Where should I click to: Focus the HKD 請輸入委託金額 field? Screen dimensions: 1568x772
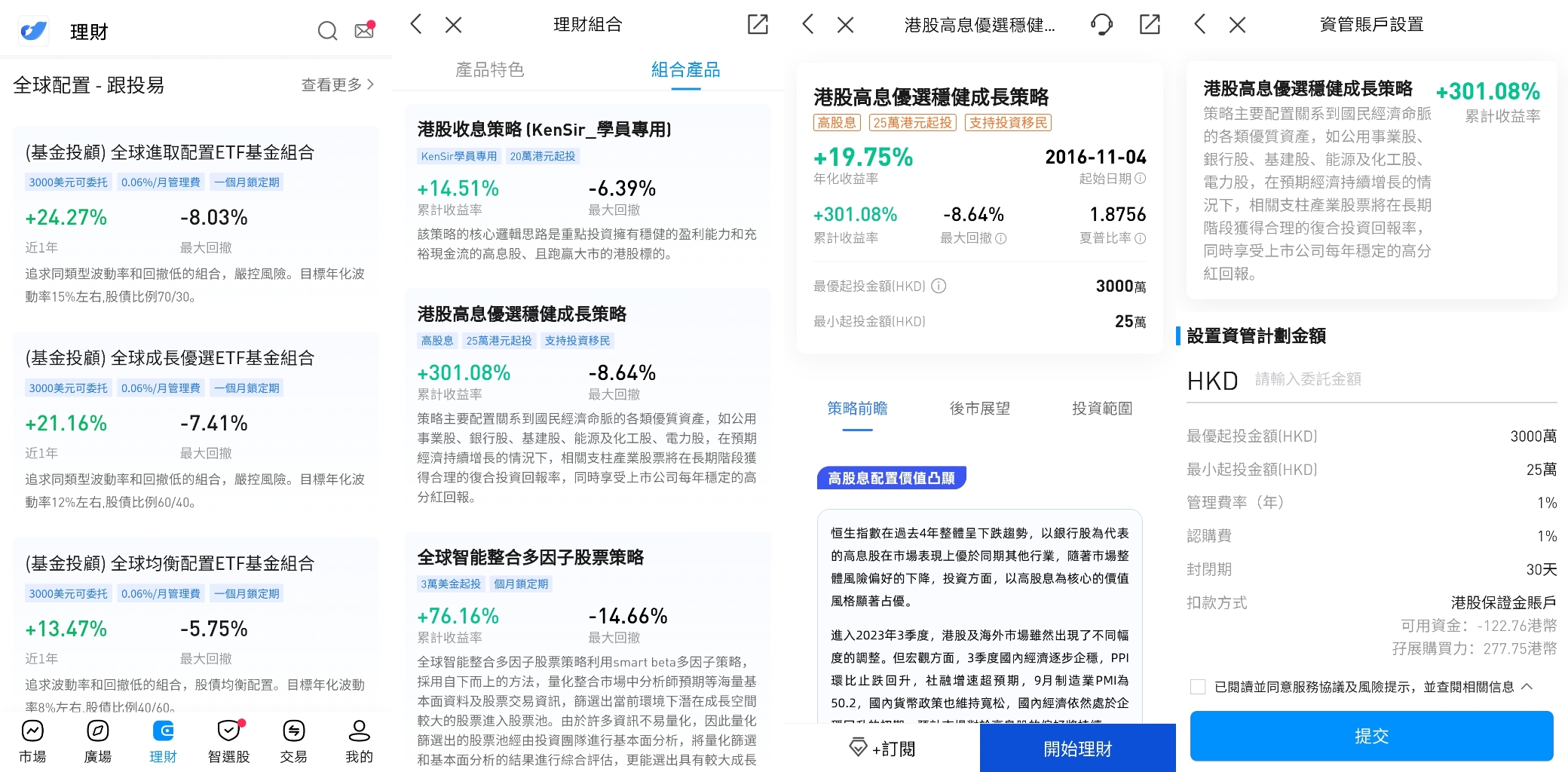click(1402, 379)
